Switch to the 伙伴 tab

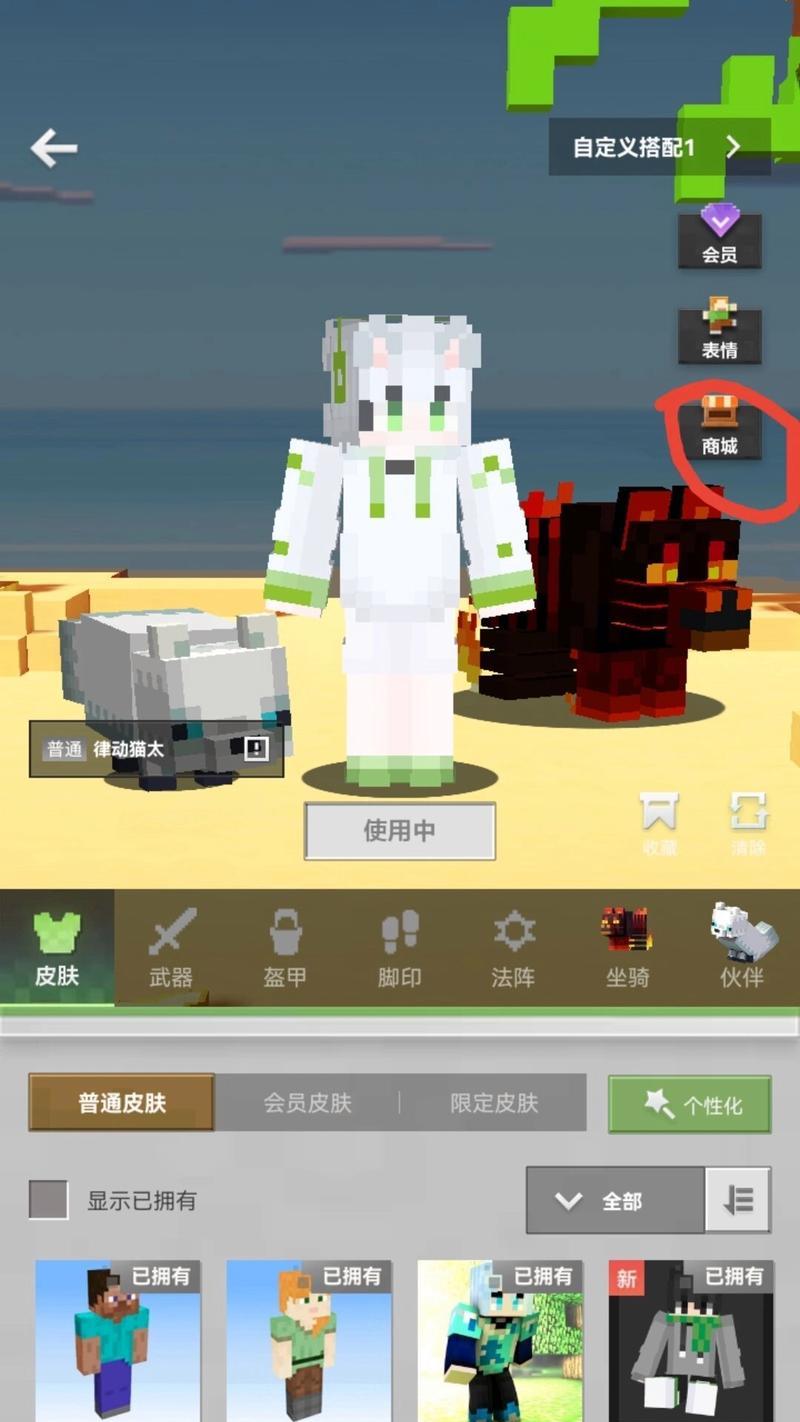(741, 947)
